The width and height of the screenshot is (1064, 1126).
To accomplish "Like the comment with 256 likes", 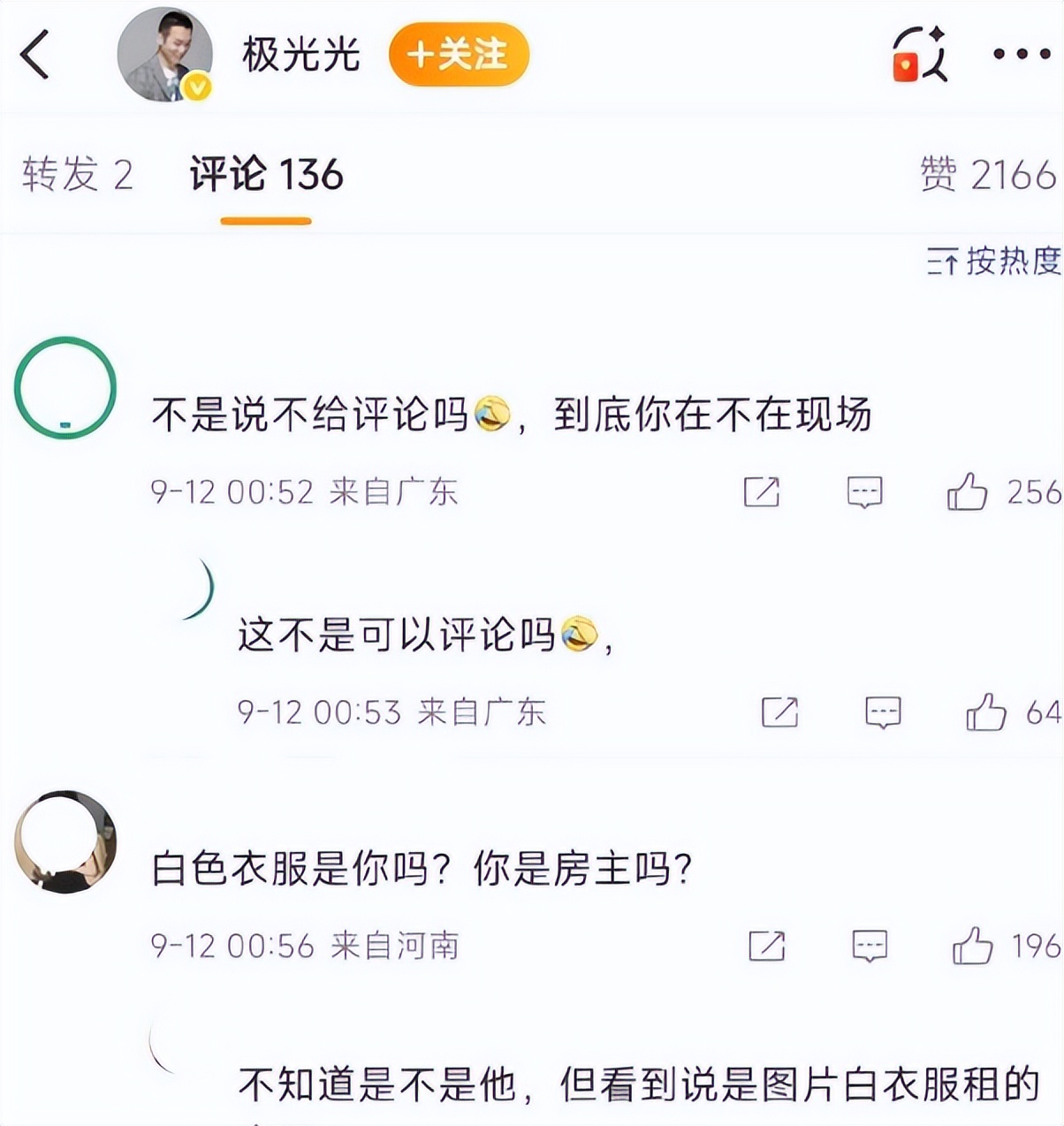I will (x=968, y=491).
